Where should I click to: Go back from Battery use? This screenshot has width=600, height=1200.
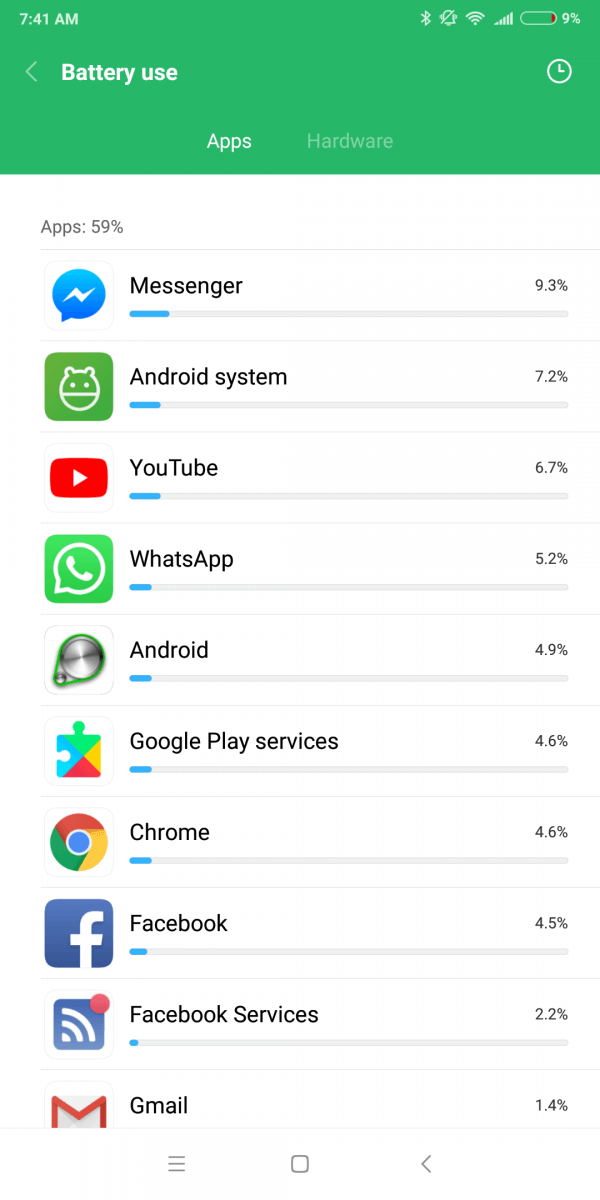point(32,72)
